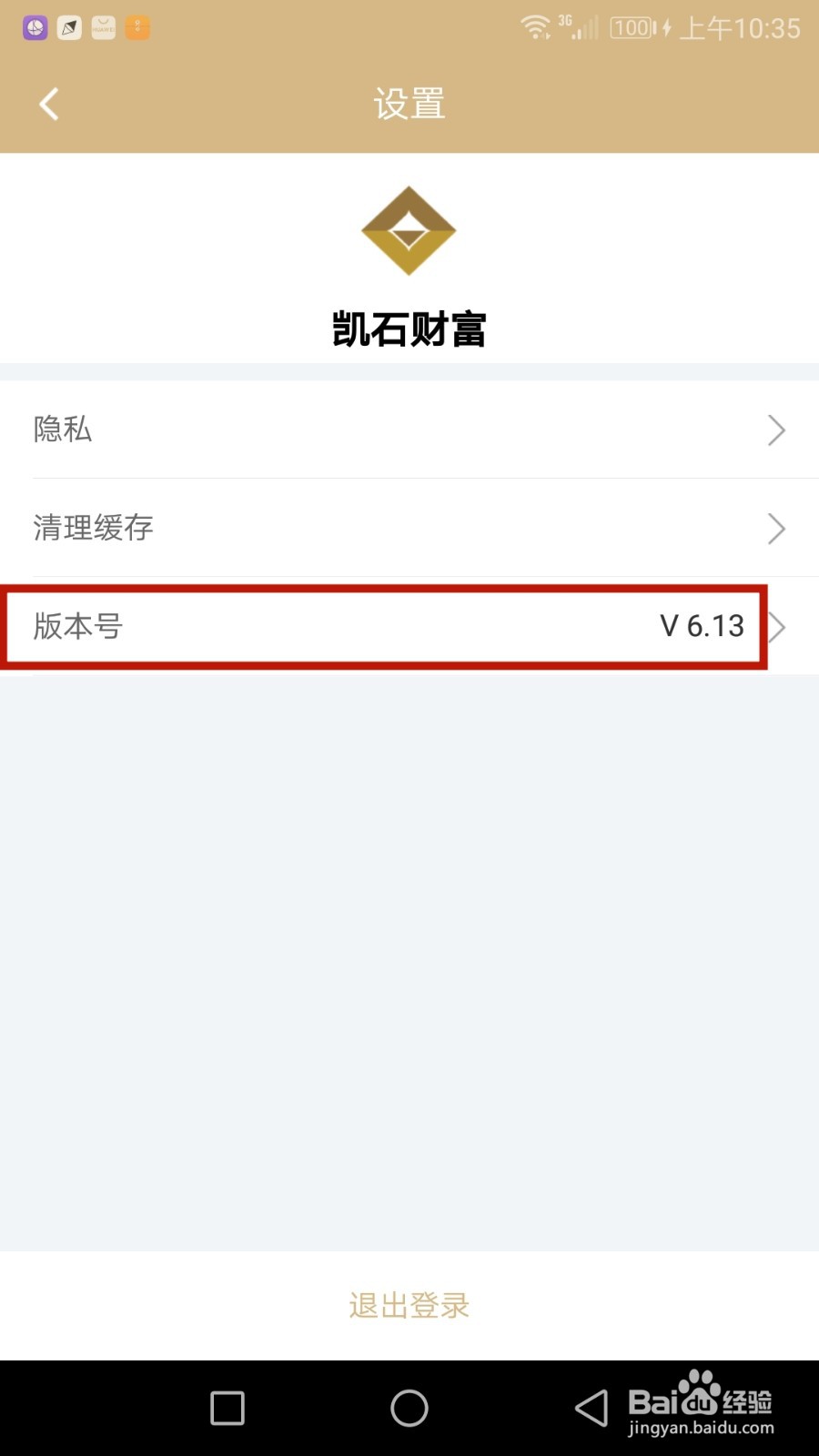Tap the 凯石财富 gold diamond app logo
The image size is (819, 1456).
409,229
